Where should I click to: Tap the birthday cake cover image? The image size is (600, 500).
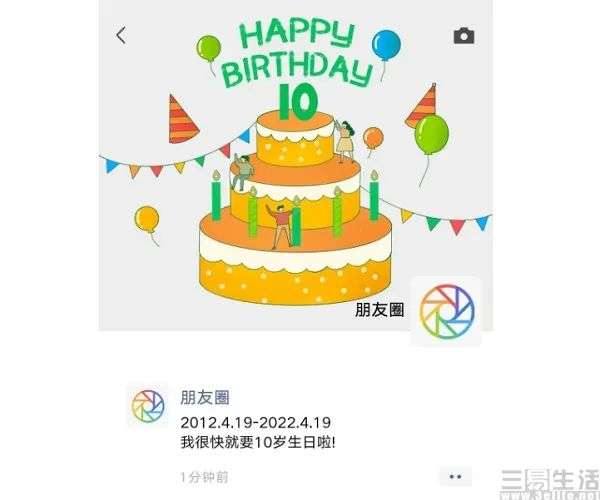click(x=295, y=165)
